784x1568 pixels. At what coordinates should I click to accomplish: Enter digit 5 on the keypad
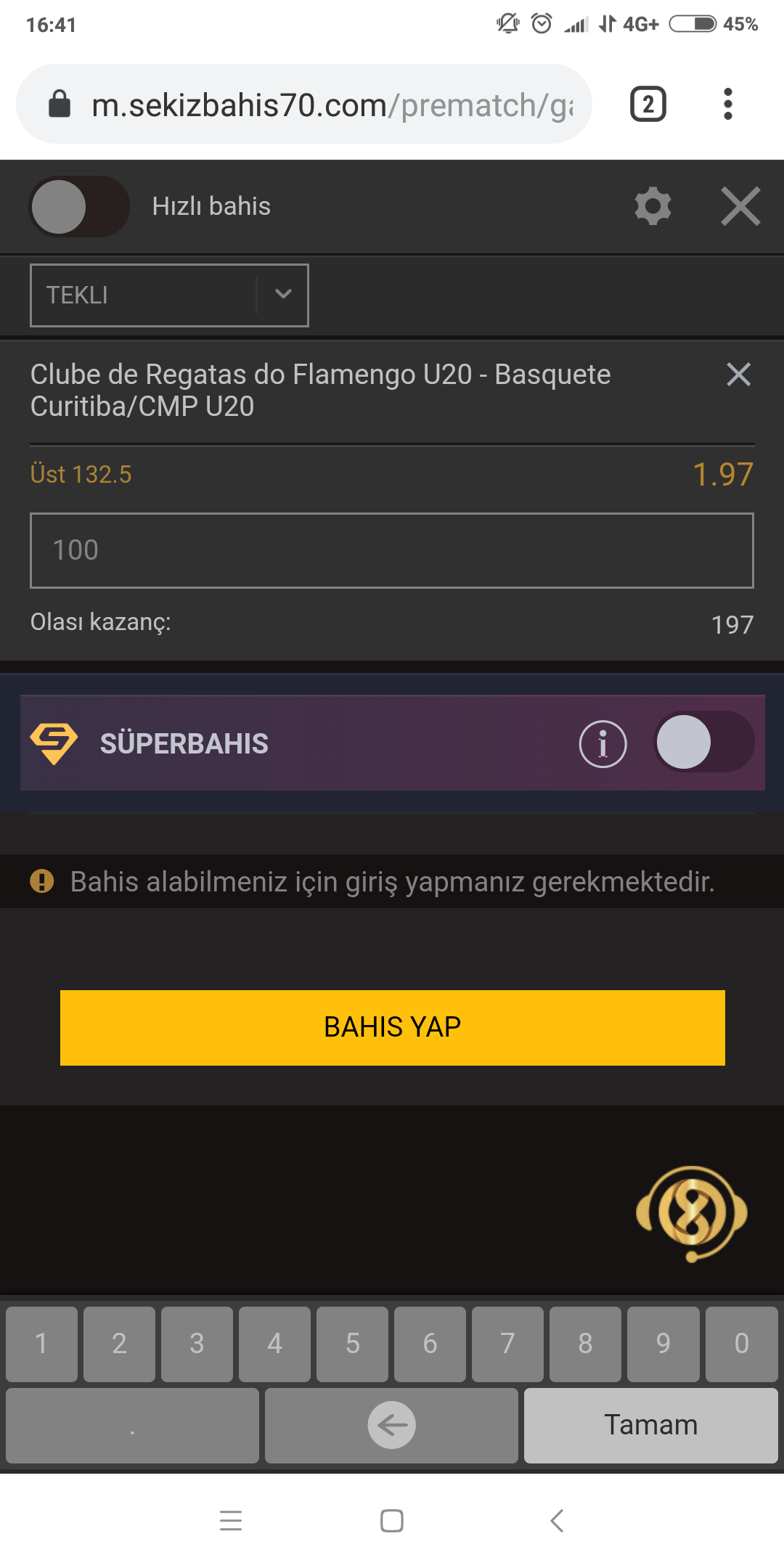[352, 1344]
